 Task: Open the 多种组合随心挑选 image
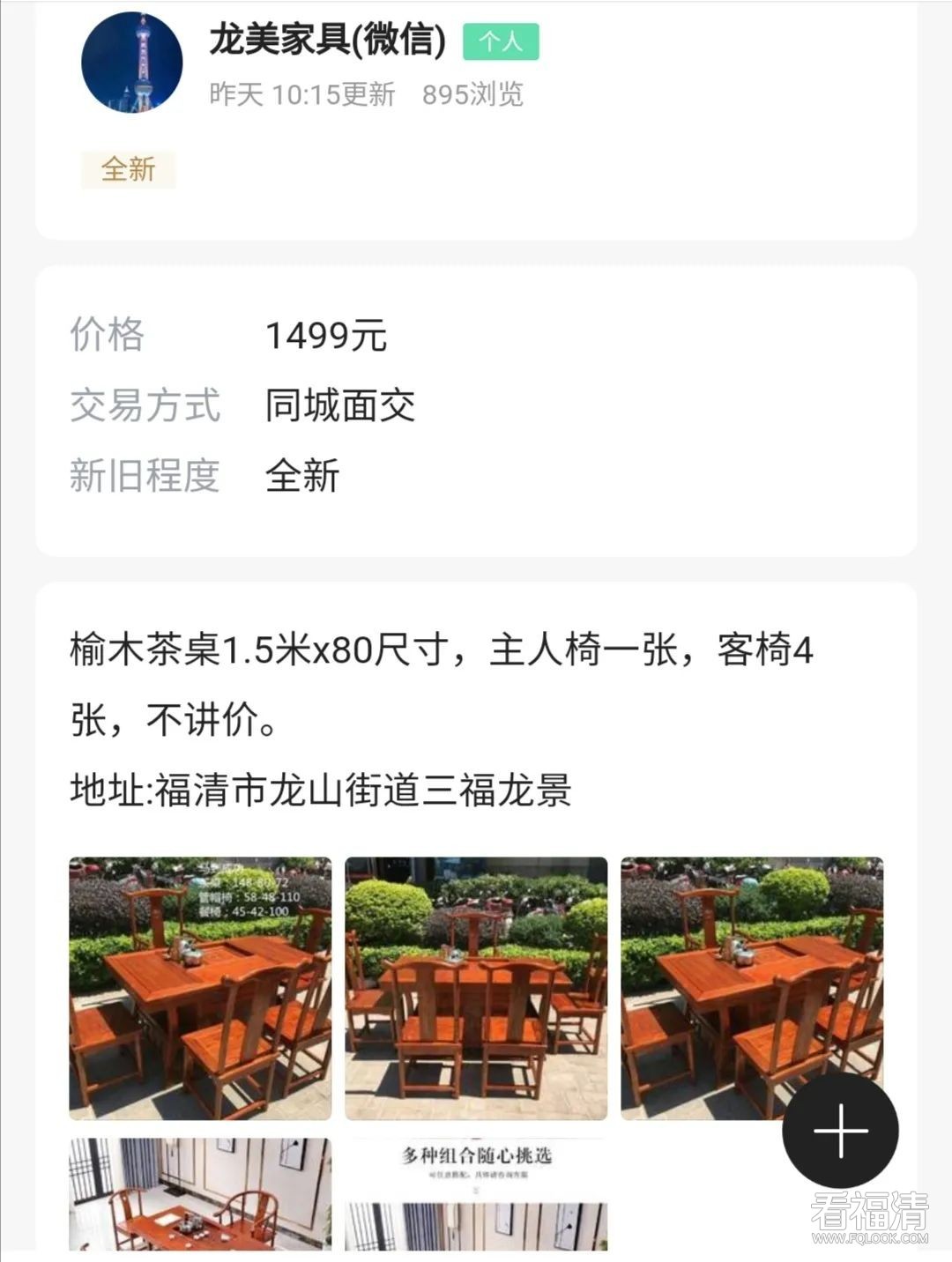476,1194
